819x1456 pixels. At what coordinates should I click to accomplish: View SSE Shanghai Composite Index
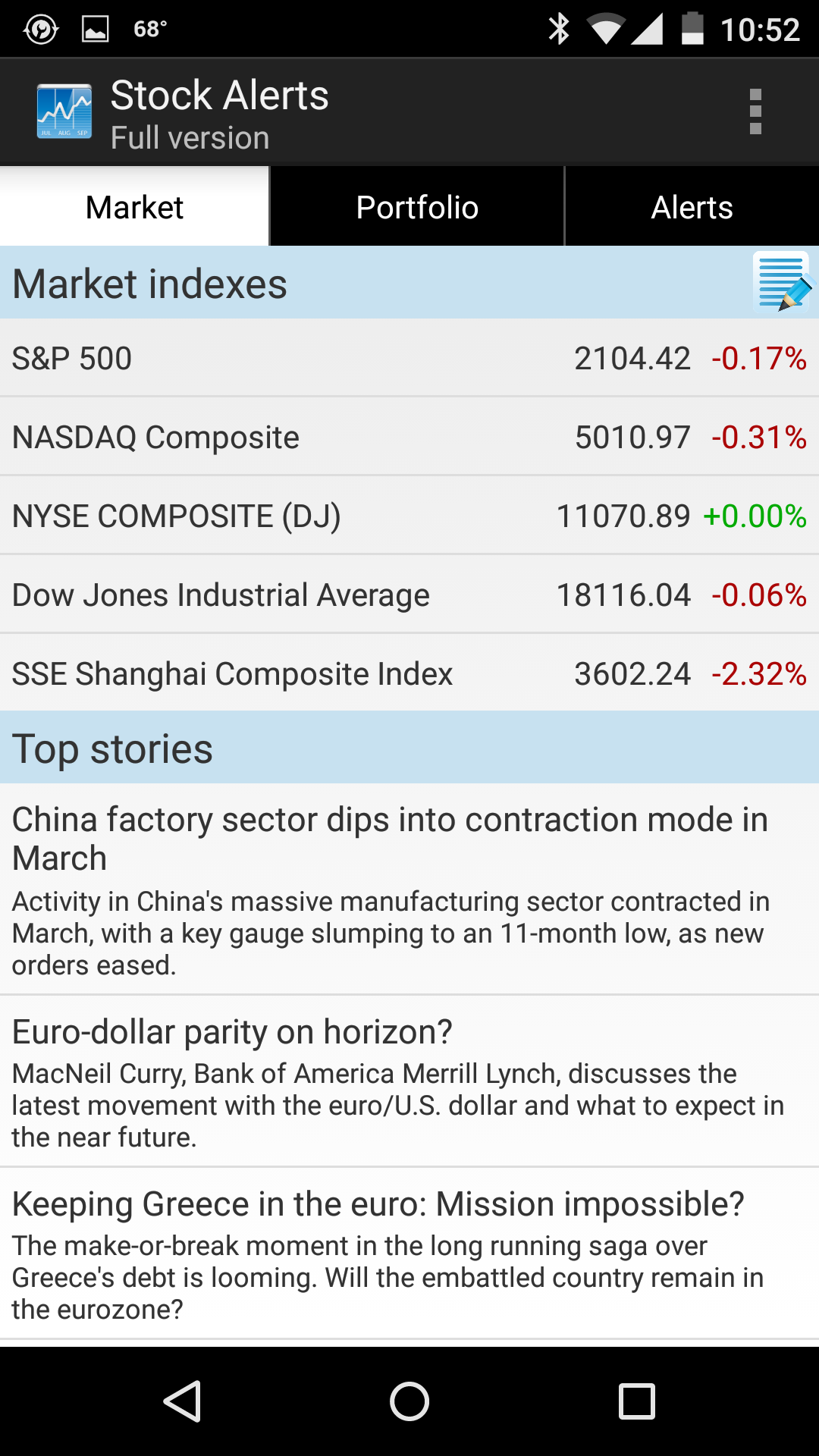click(409, 673)
